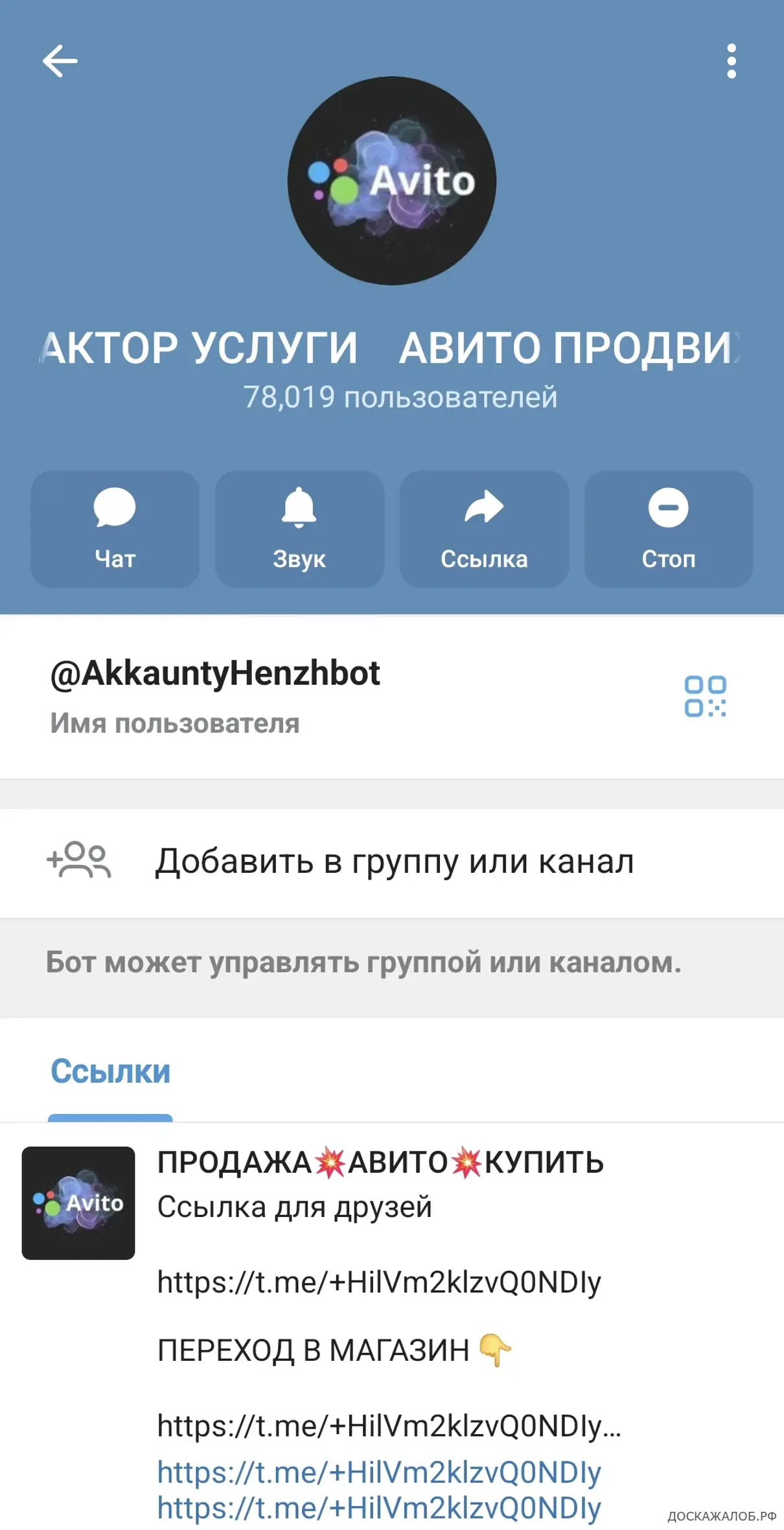Go back using the arrow icon
The image size is (784, 1530).
click(x=60, y=61)
